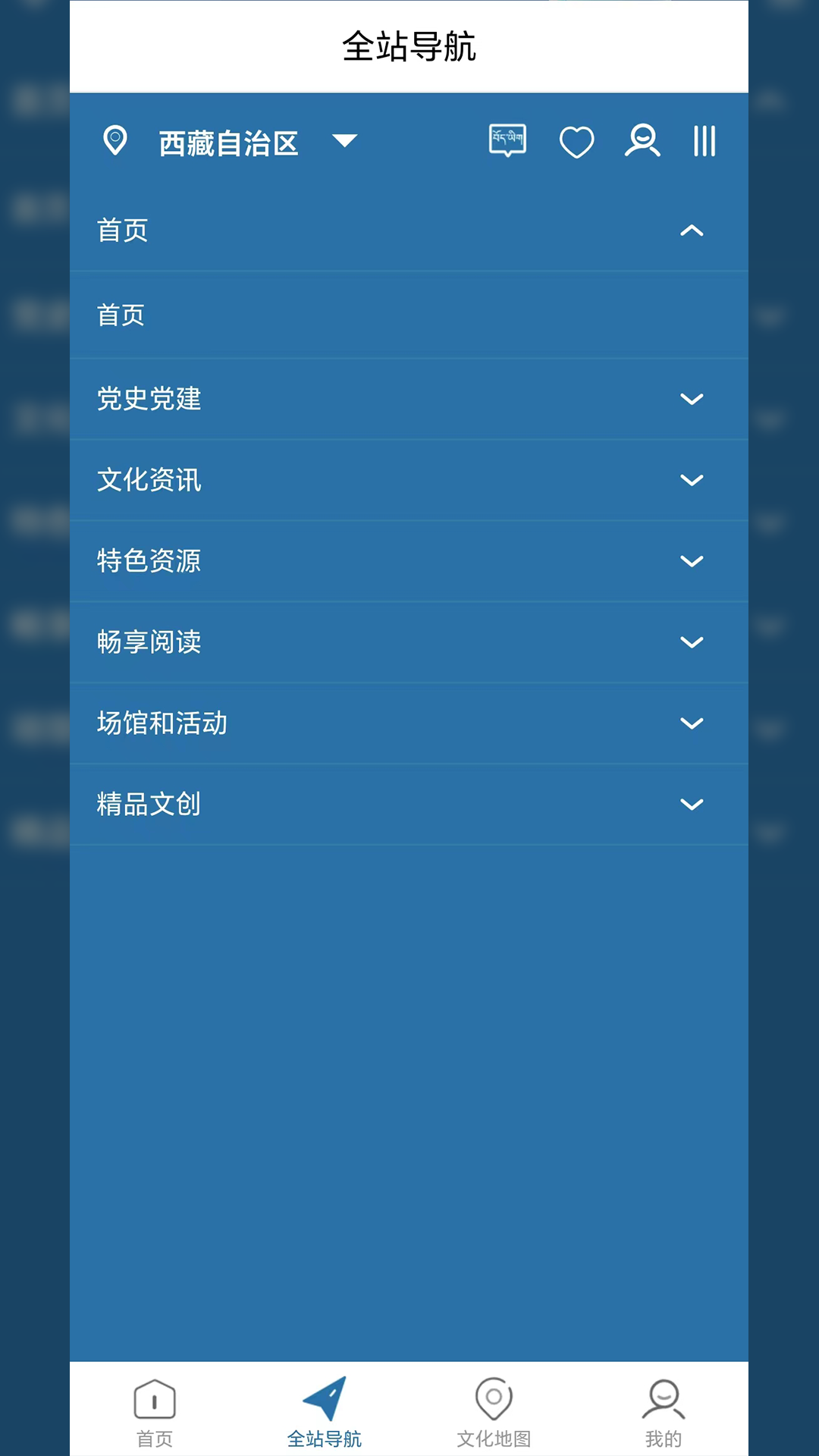Open the 西藏自治区 region dropdown
This screenshot has height=1456, width=819.
tap(344, 141)
